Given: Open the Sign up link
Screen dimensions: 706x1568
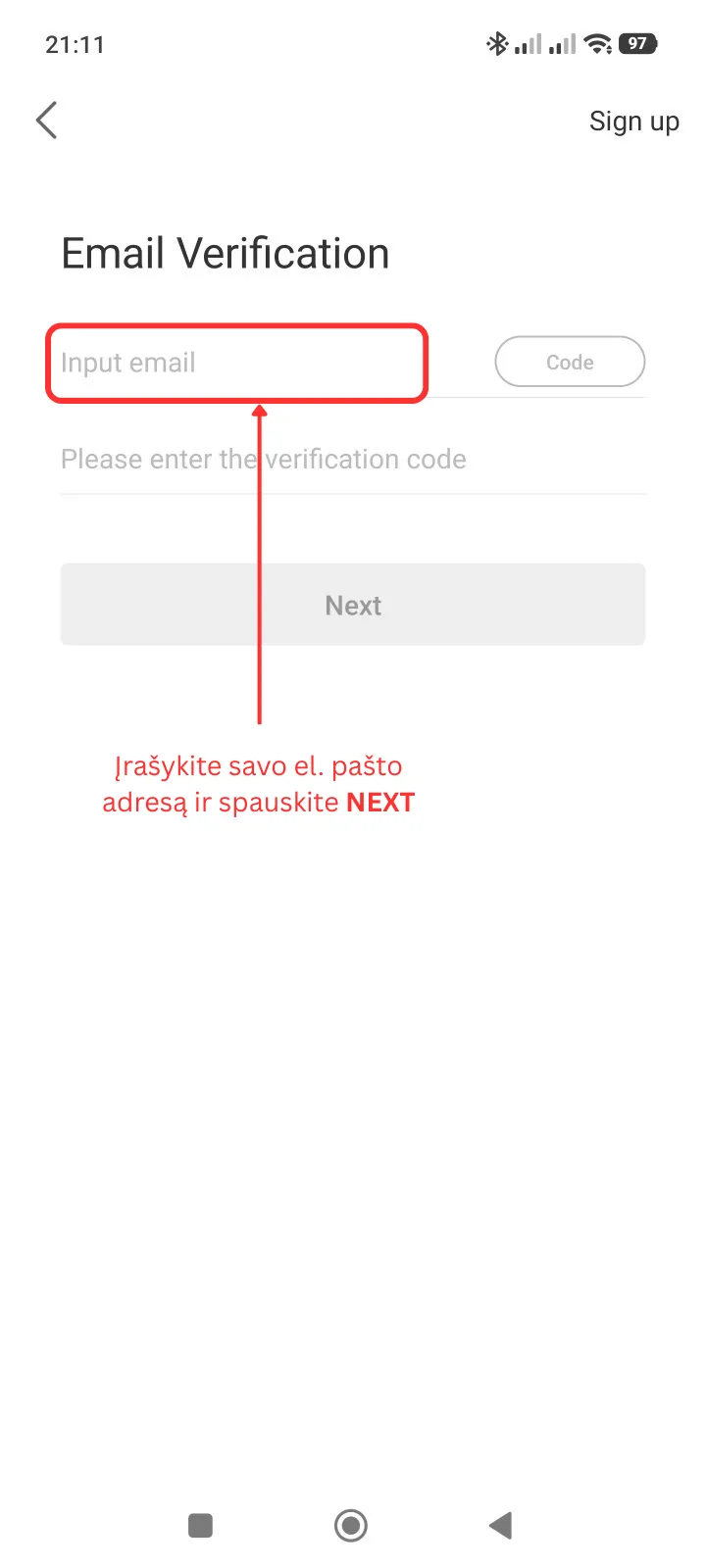Looking at the screenshot, I should (x=633, y=122).
